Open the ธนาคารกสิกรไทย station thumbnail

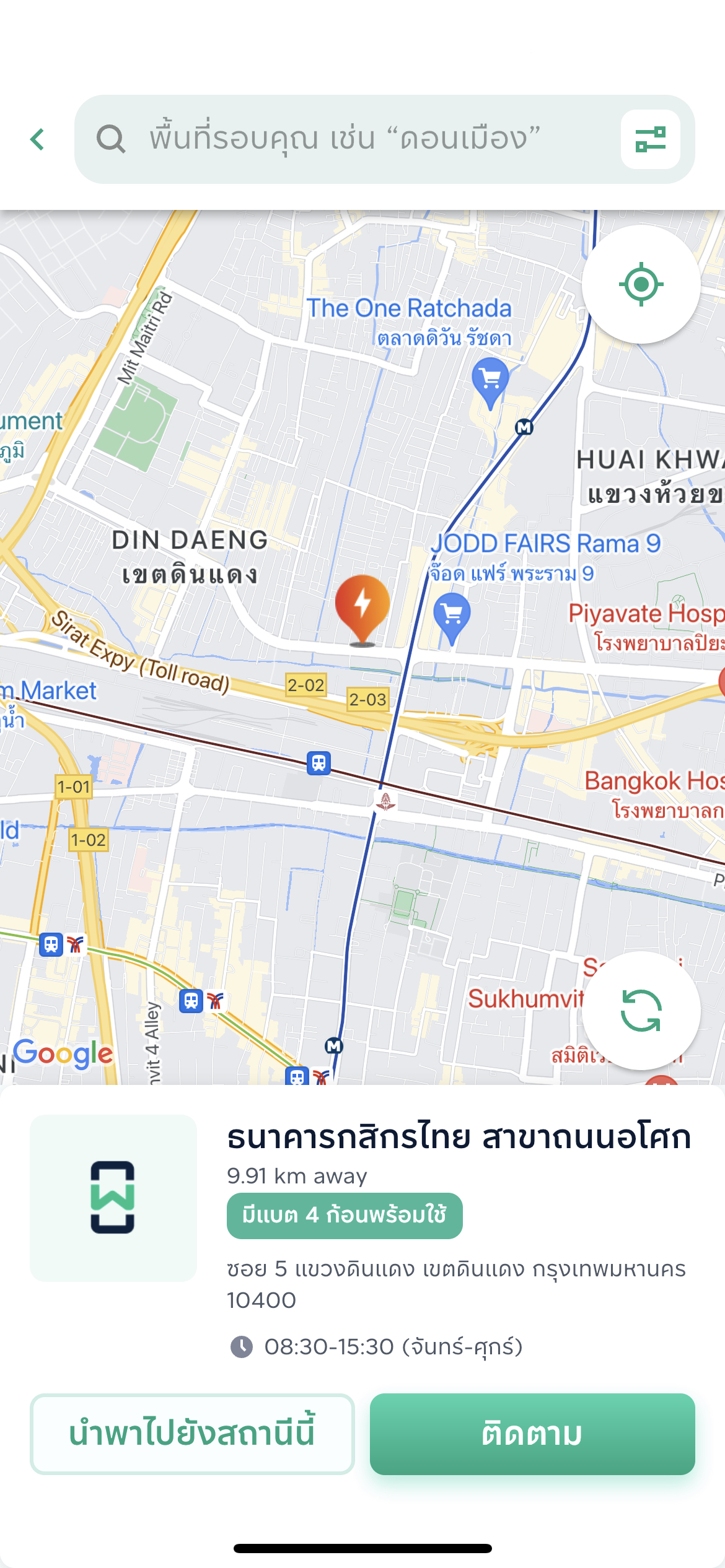[x=113, y=1198]
